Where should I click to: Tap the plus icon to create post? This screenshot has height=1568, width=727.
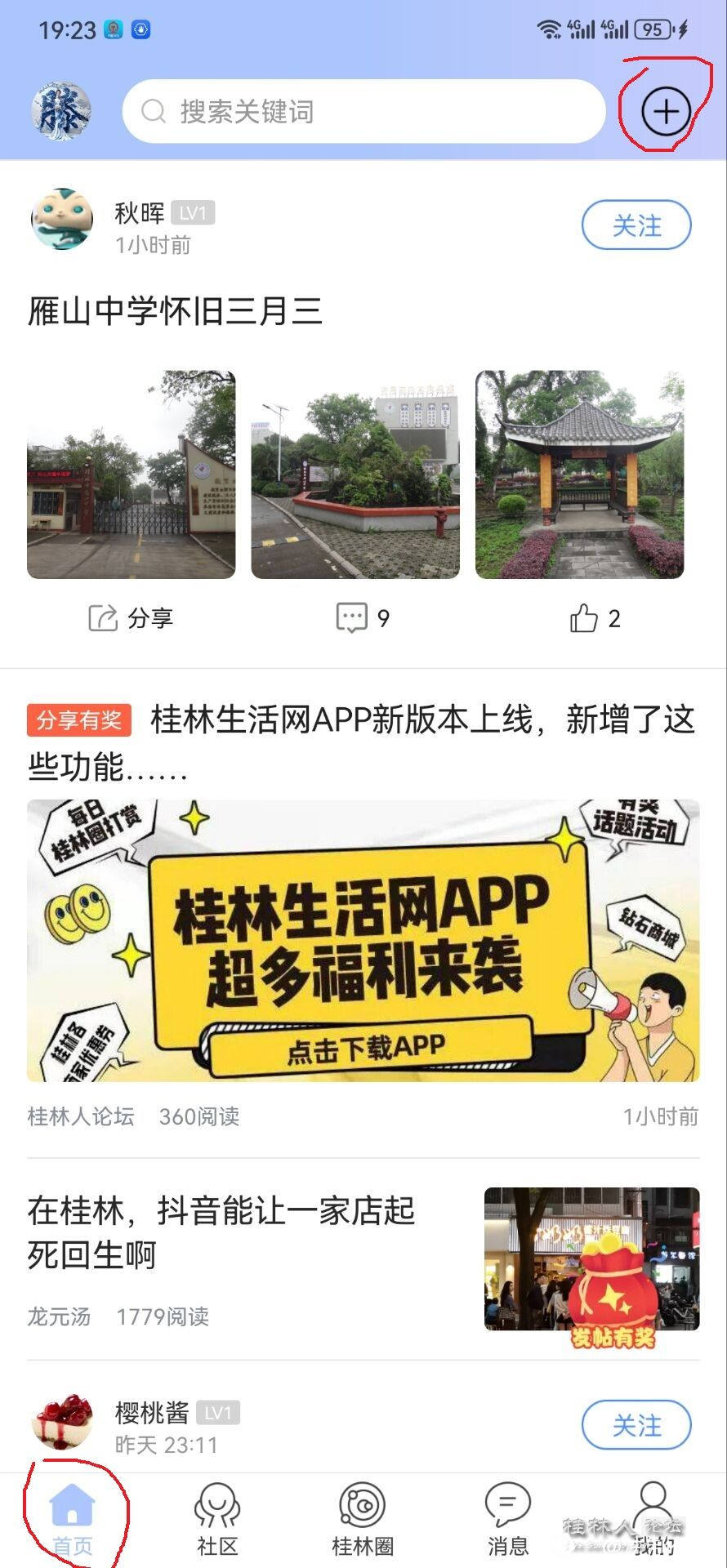pos(666,111)
